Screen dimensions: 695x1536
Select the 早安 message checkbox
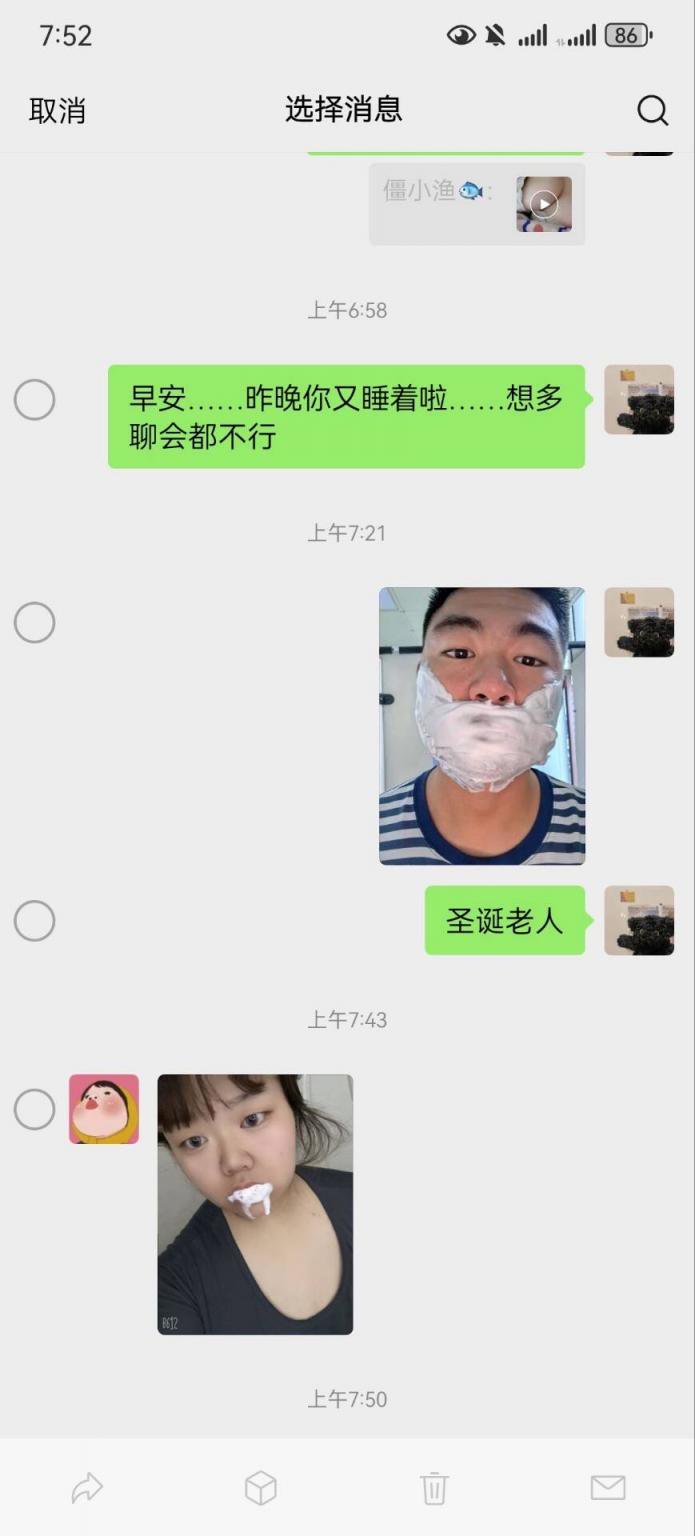[x=34, y=400]
